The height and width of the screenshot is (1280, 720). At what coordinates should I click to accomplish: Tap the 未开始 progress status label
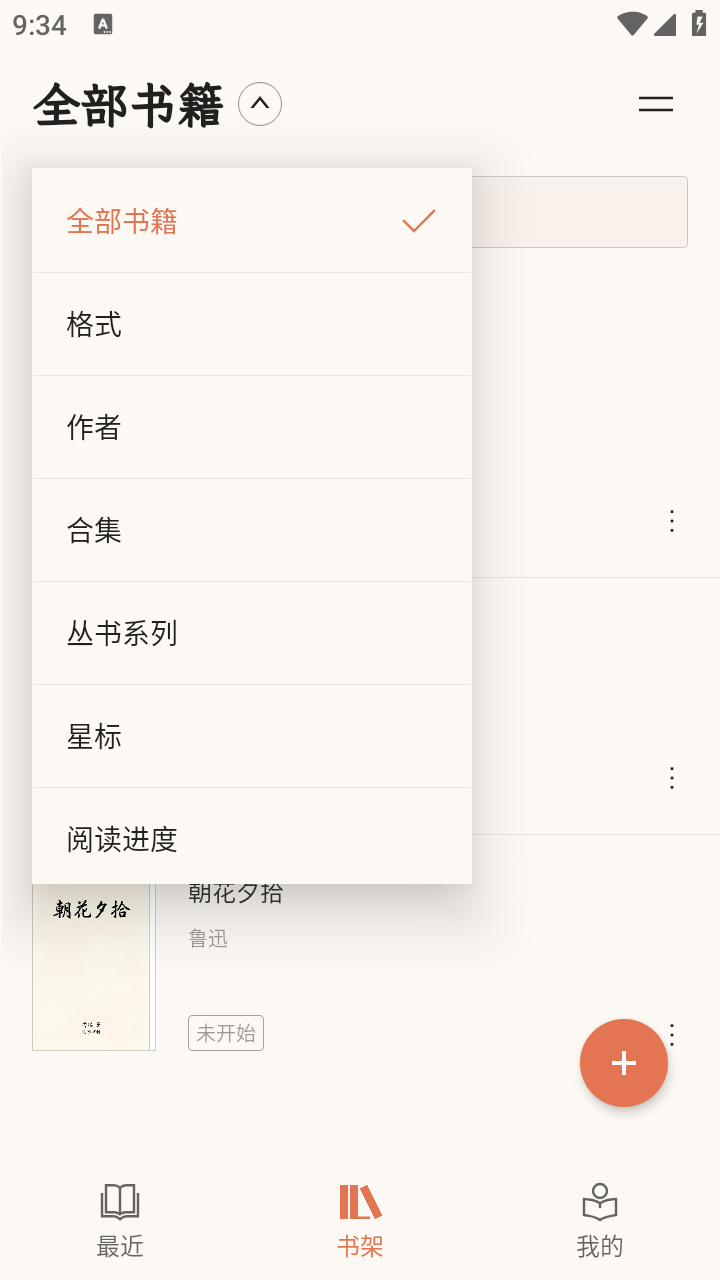[x=226, y=1032]
